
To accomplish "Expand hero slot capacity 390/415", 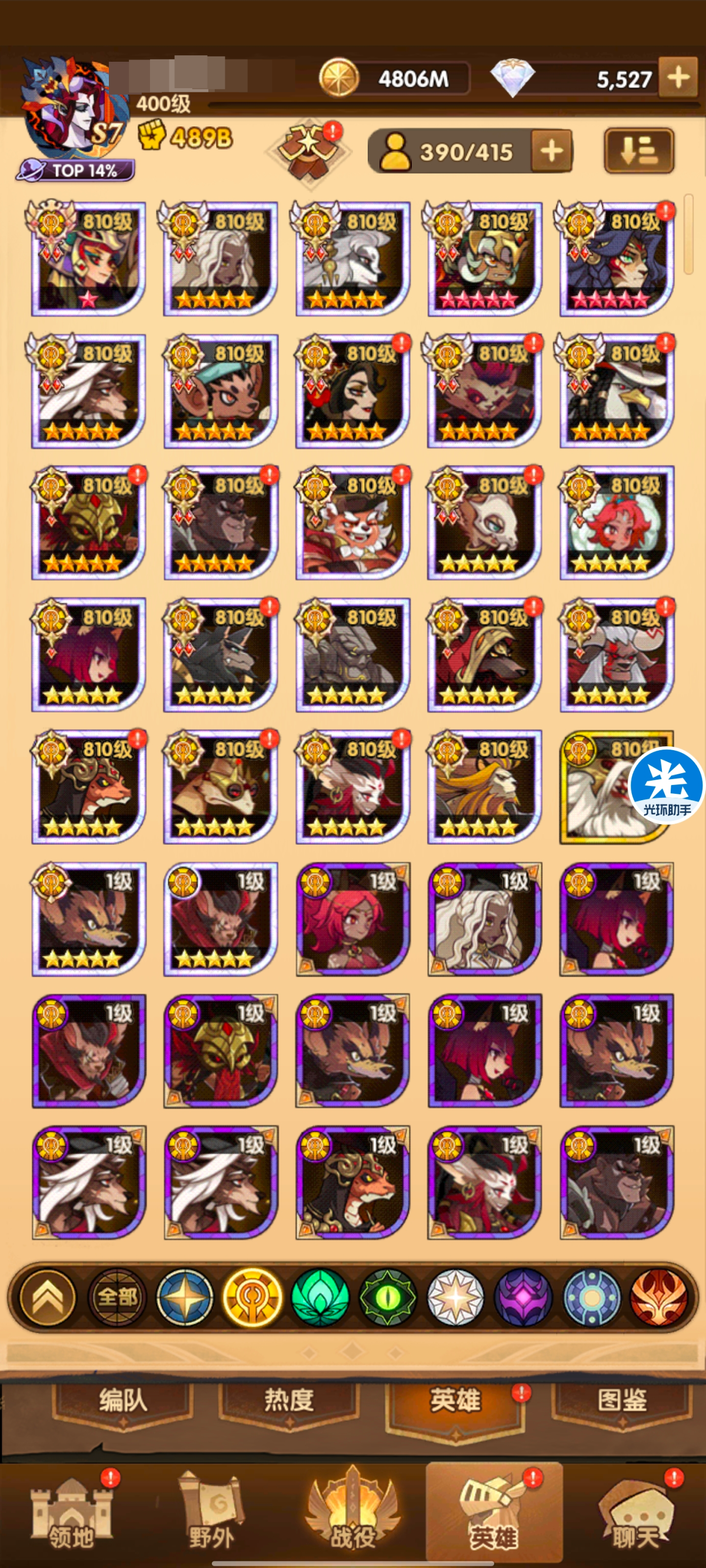I will (x=551, y=151).
